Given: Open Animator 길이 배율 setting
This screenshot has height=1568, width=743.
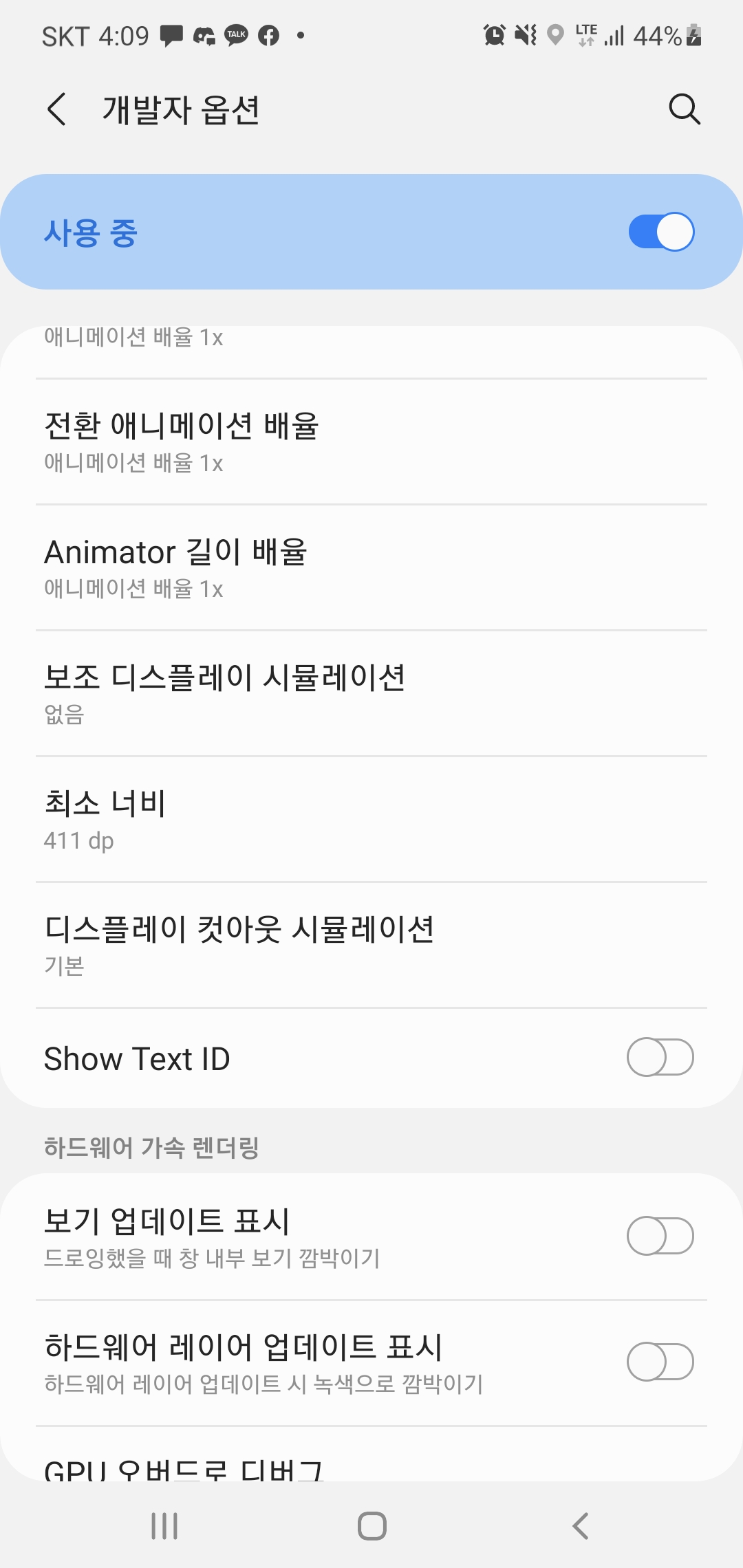Looking at the screenshot, I should click(x=371, y=568).
